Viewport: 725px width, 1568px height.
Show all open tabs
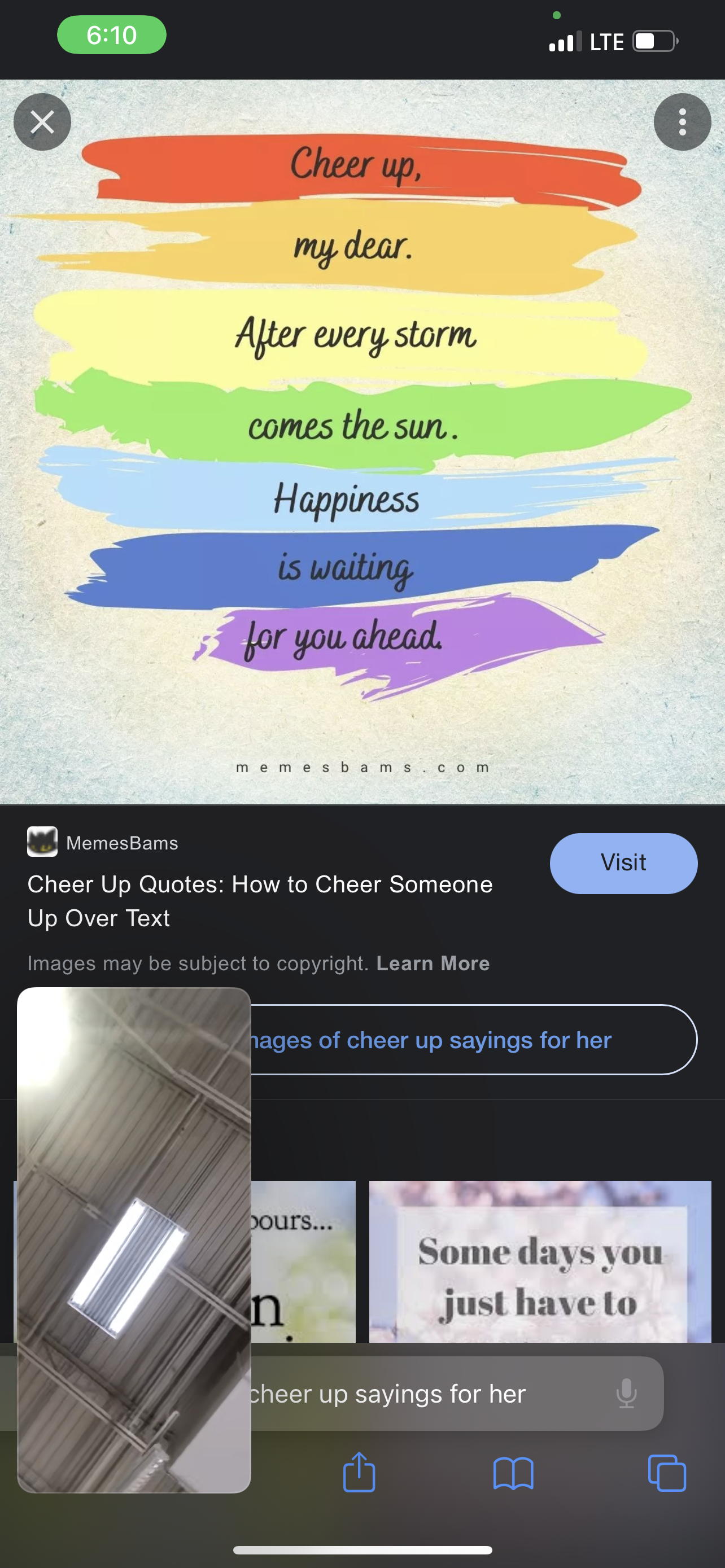pos(667,1474)
